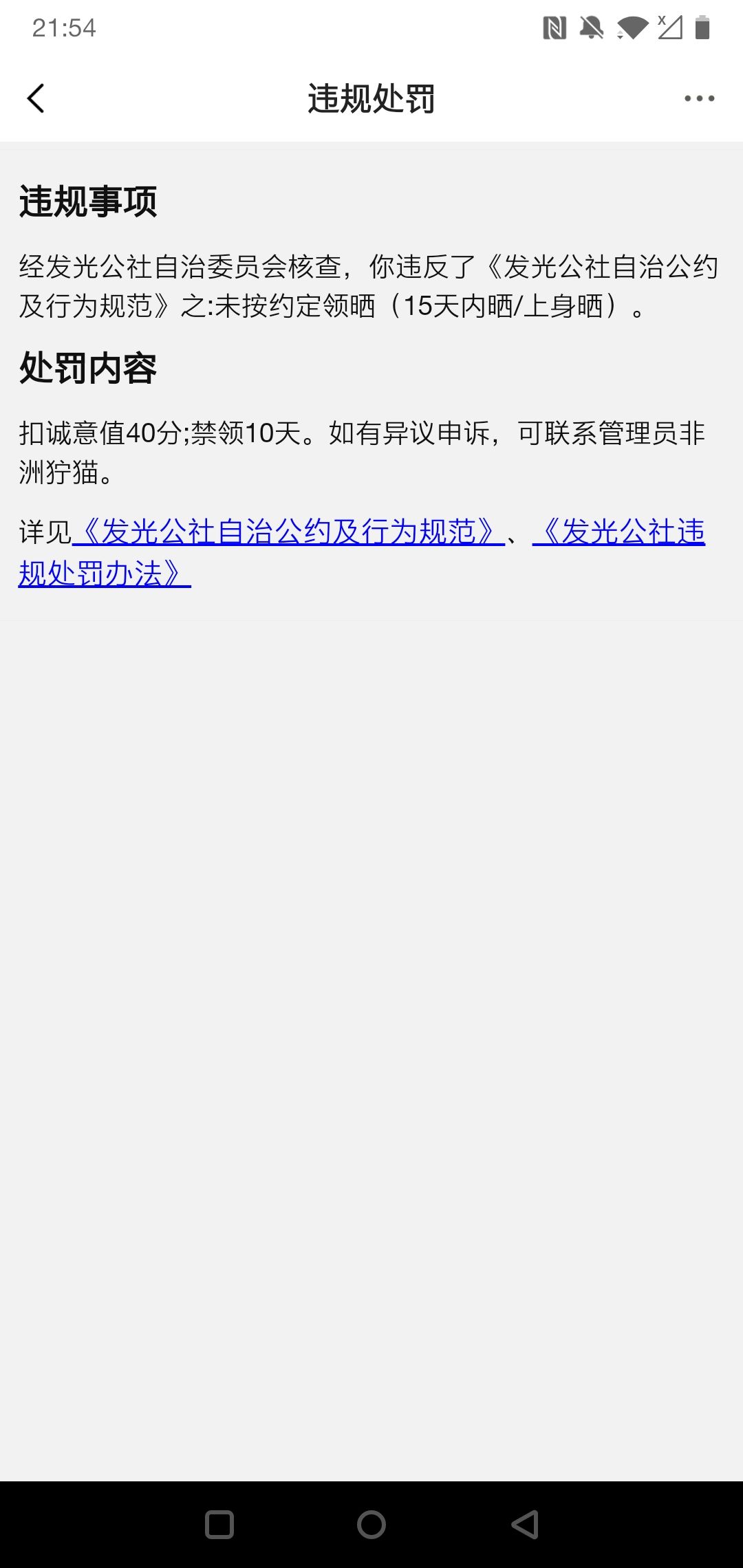Open the 《发光公社自治公约及行为规范》 link
743x1568 pixels.
pyautogui.click(x=289, y=532)
